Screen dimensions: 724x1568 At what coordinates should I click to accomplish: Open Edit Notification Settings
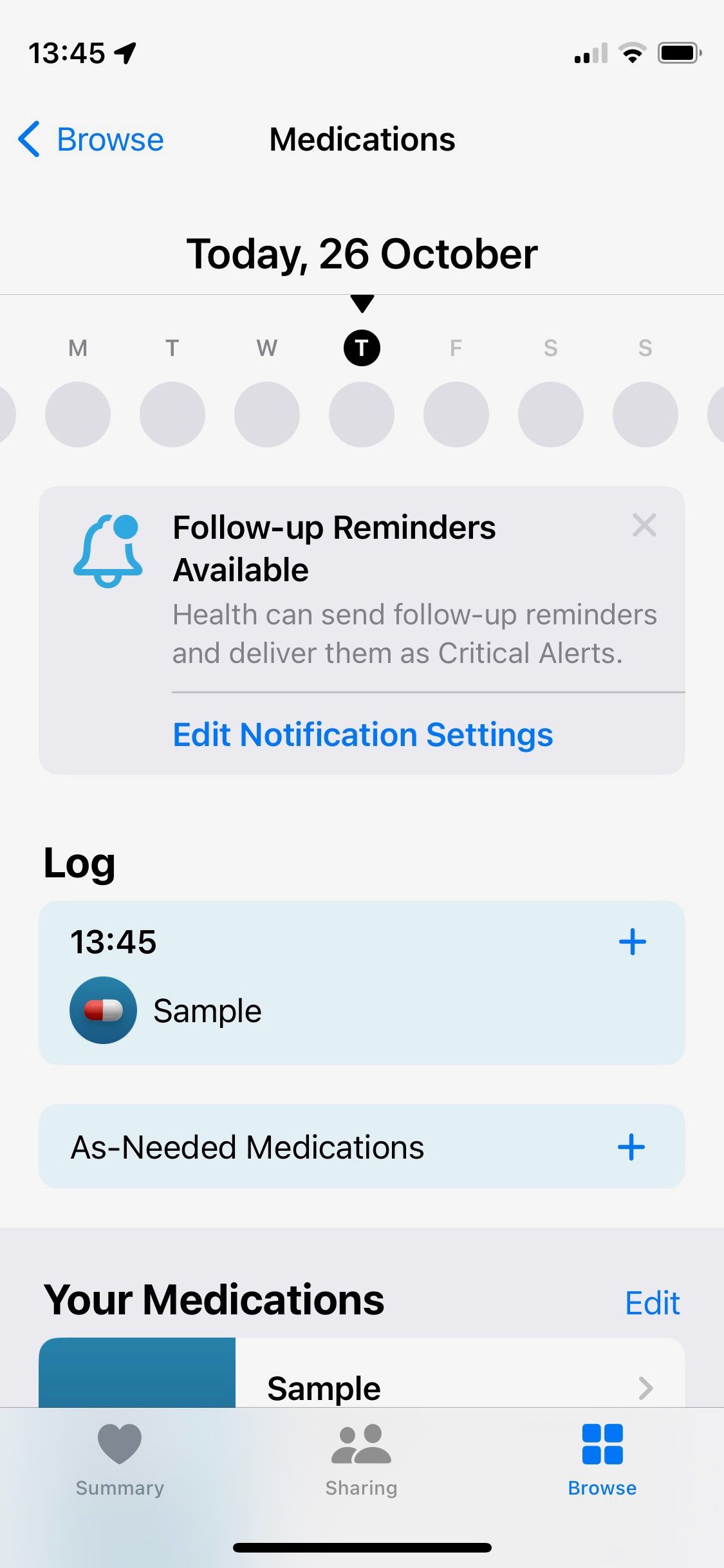click(x=362, y=734)
